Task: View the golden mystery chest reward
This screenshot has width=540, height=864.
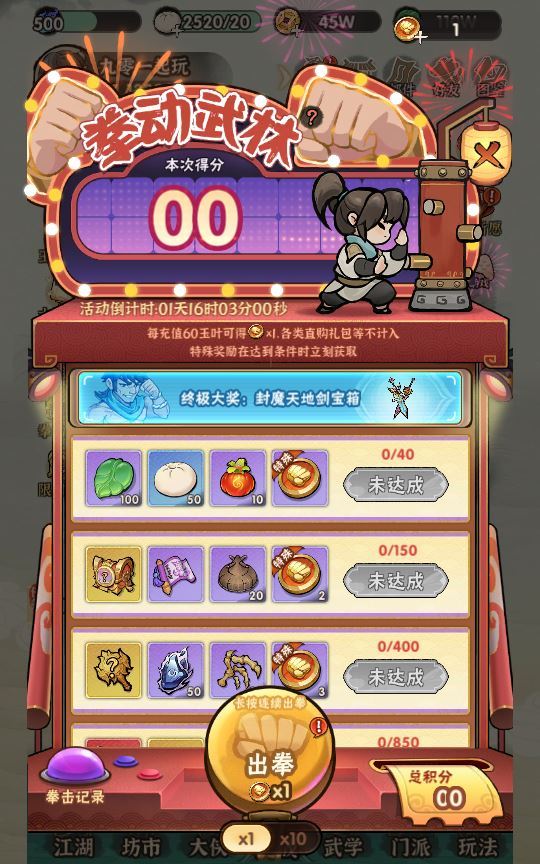Action: [x=114, y=574]
